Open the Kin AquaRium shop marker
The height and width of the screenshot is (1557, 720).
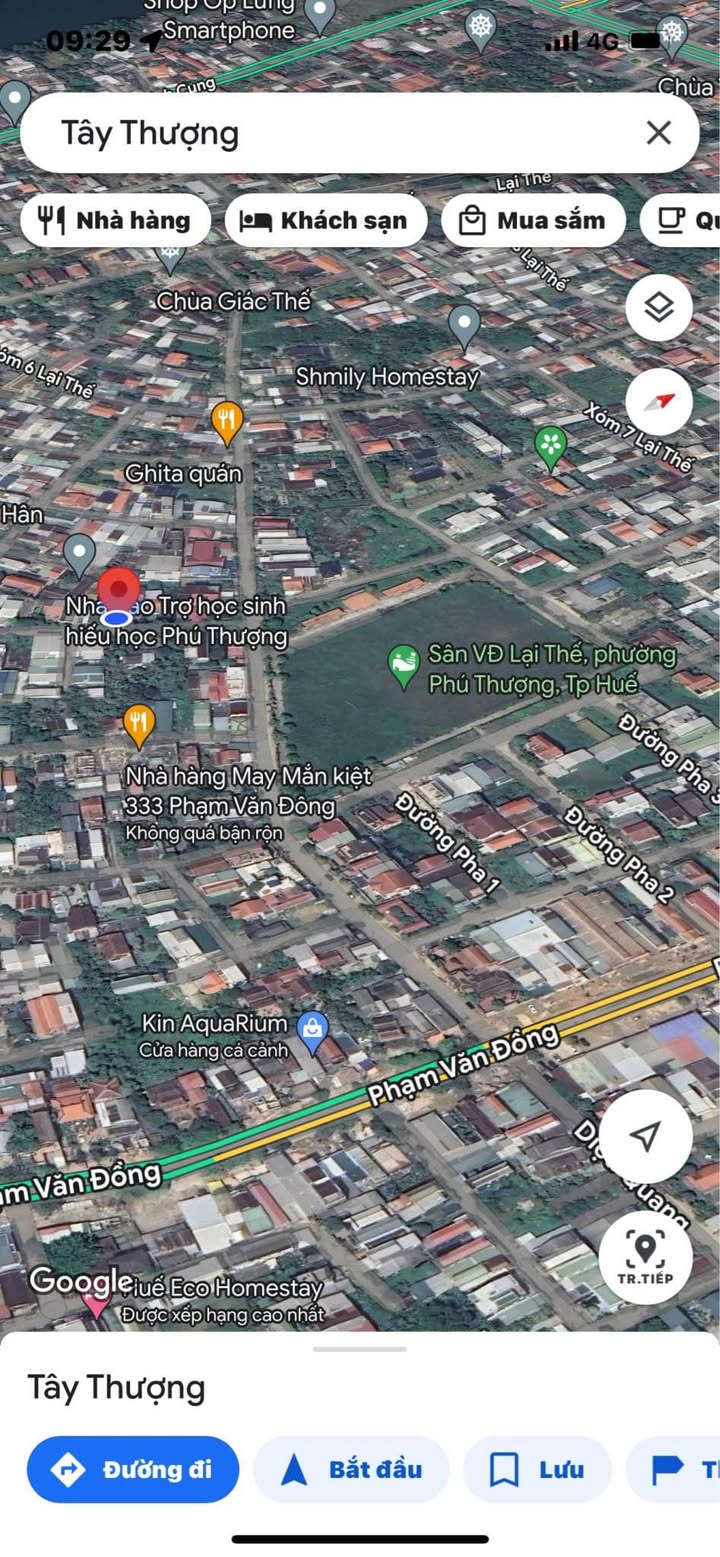point(314,1033)
